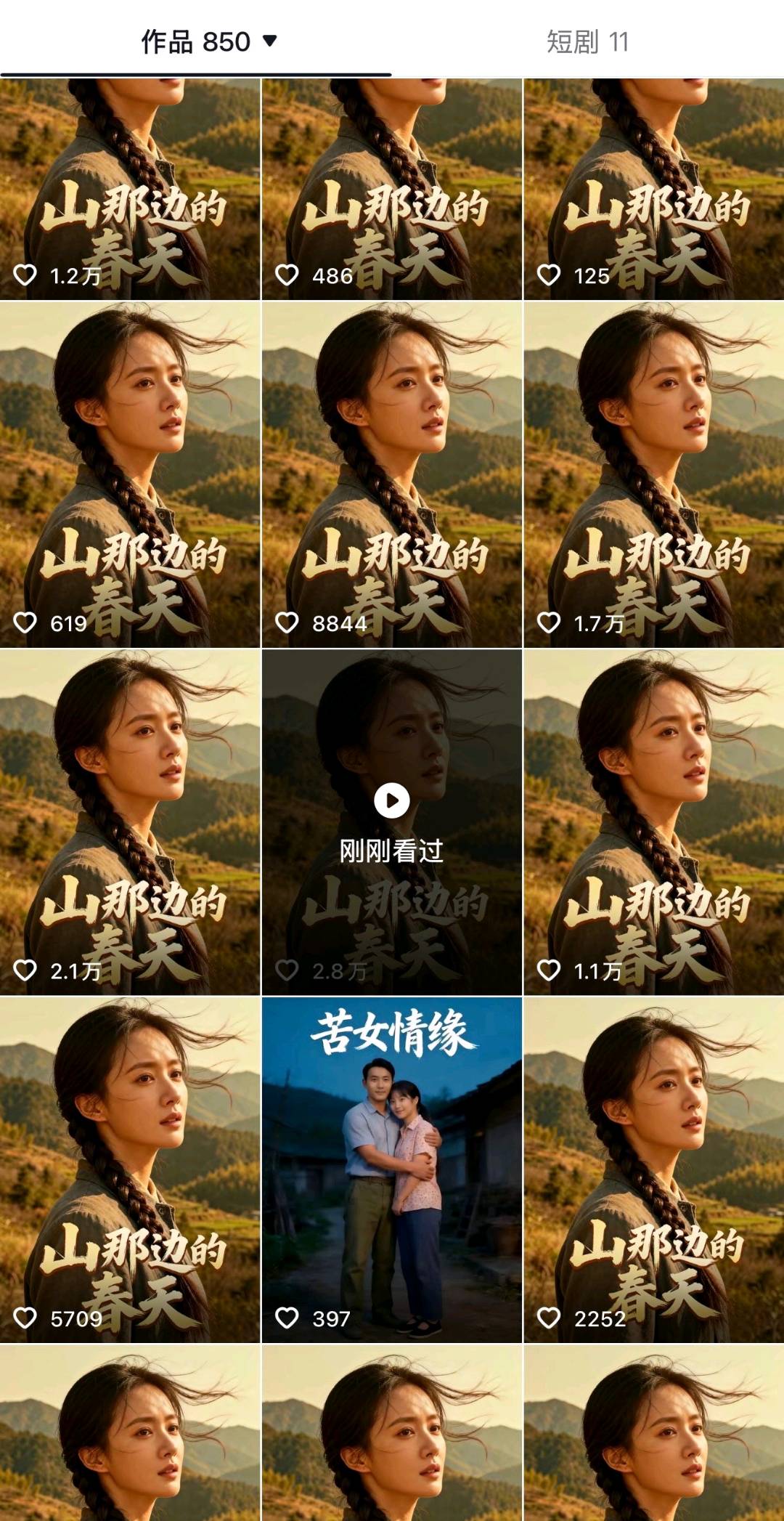Click the heart icon beside 8844 likes

289,622
